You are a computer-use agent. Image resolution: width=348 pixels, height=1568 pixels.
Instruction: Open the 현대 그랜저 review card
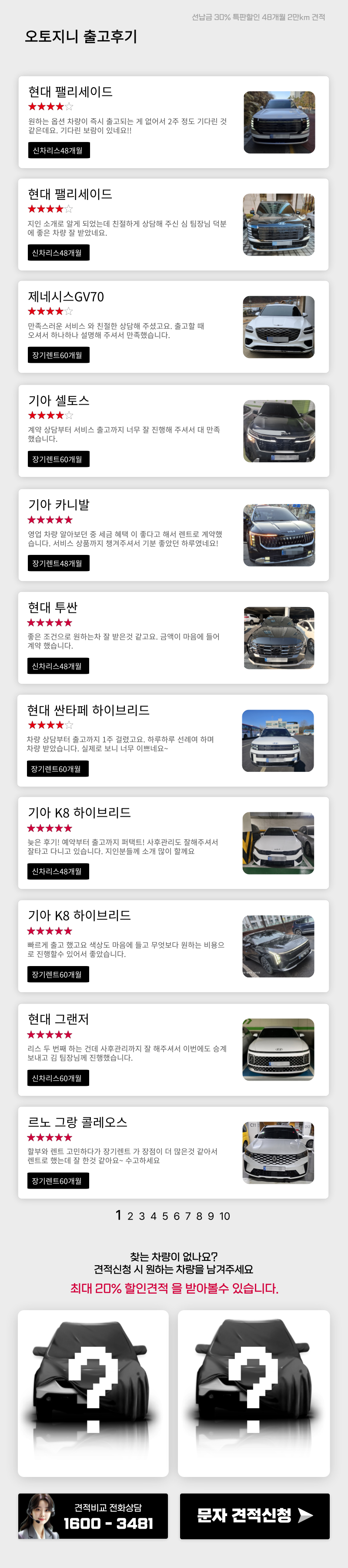pos(174,1049)
